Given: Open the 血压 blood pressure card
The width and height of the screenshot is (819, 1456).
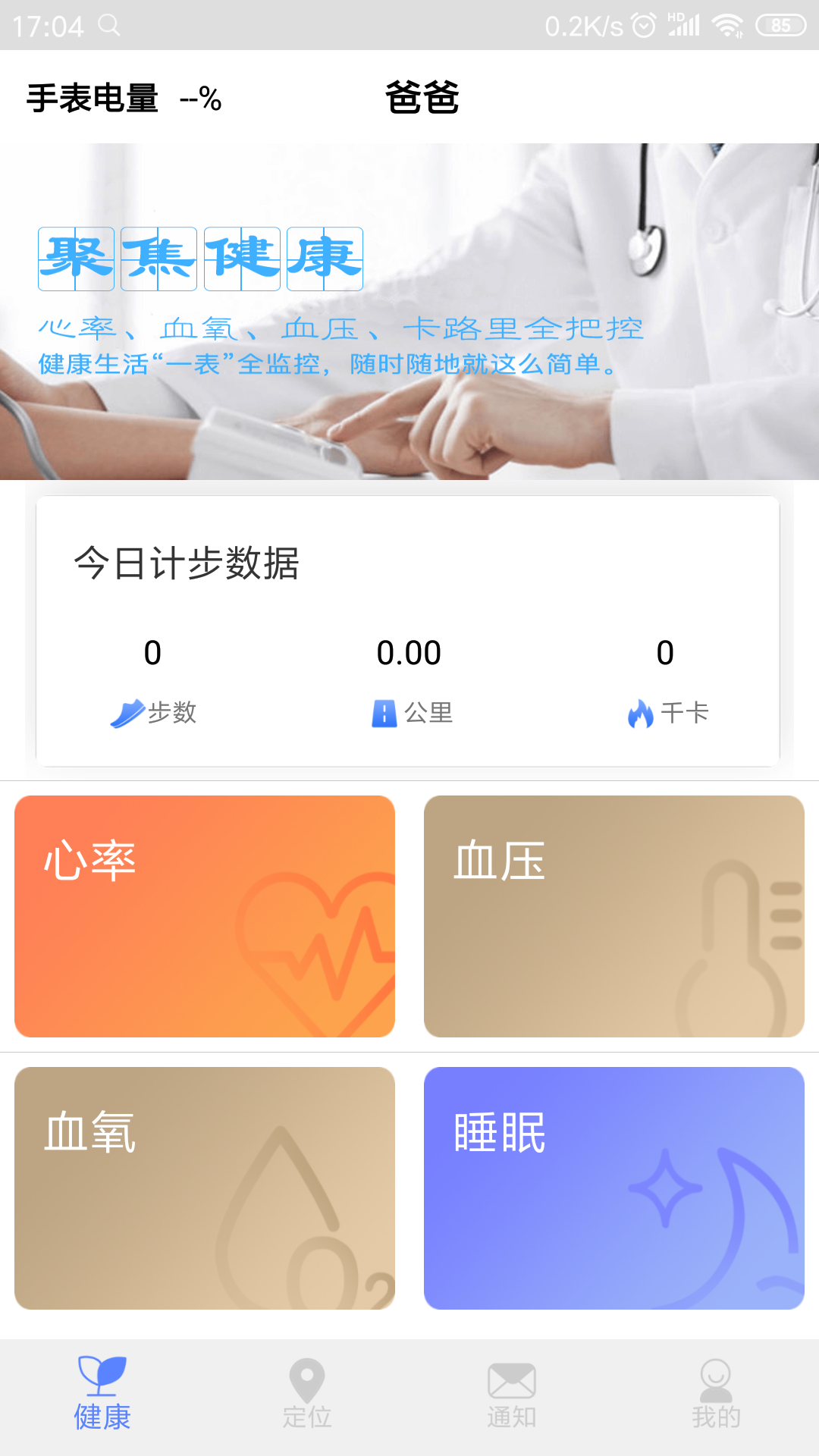Looking at the screenshot, I should (x=613, y=916).
